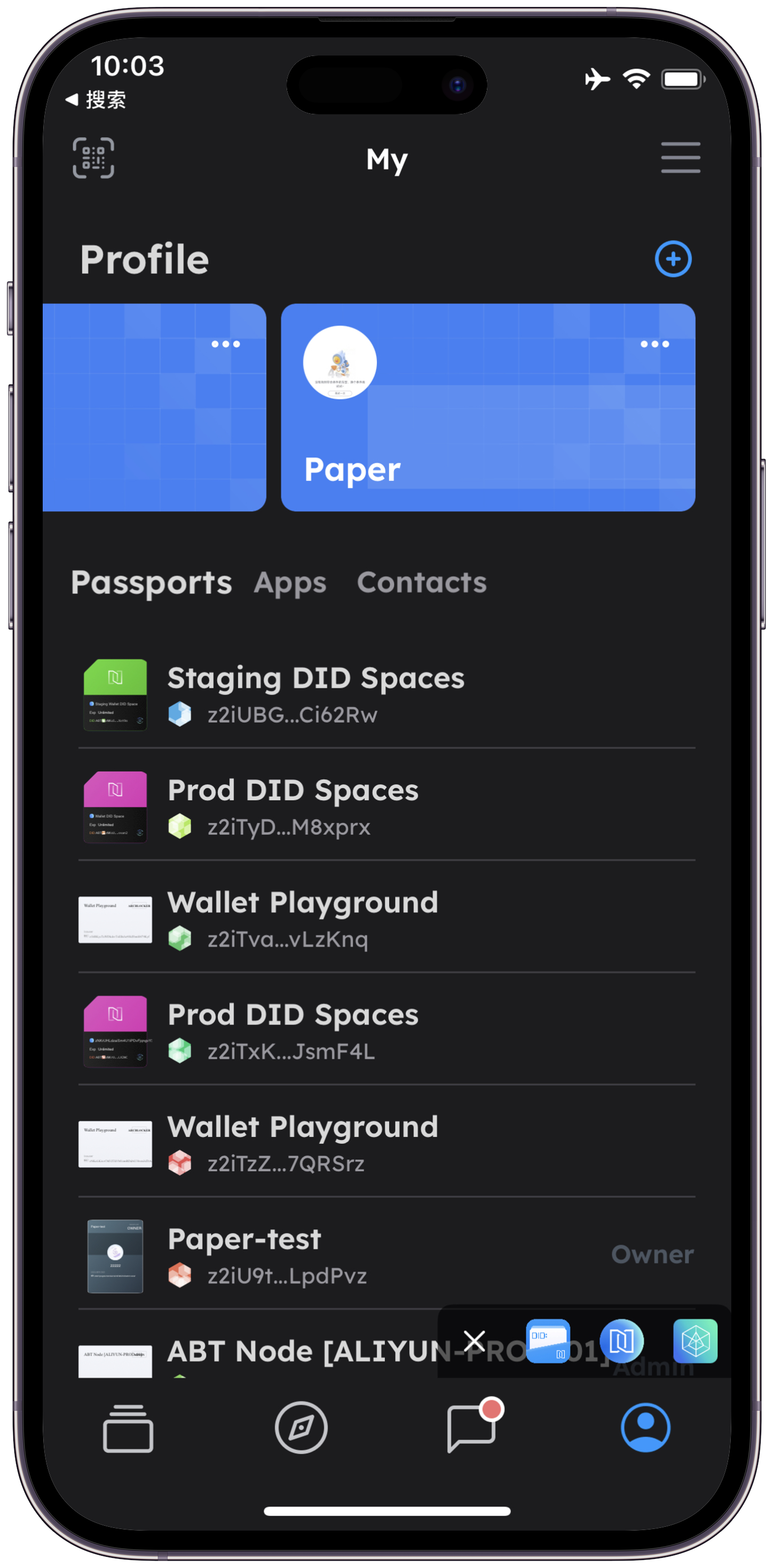774x1568 pixels.
Task: Open the Wallet Playground passport z2iTva...vLzKnq
Action: pyautogui.click(x=303, y=919)
